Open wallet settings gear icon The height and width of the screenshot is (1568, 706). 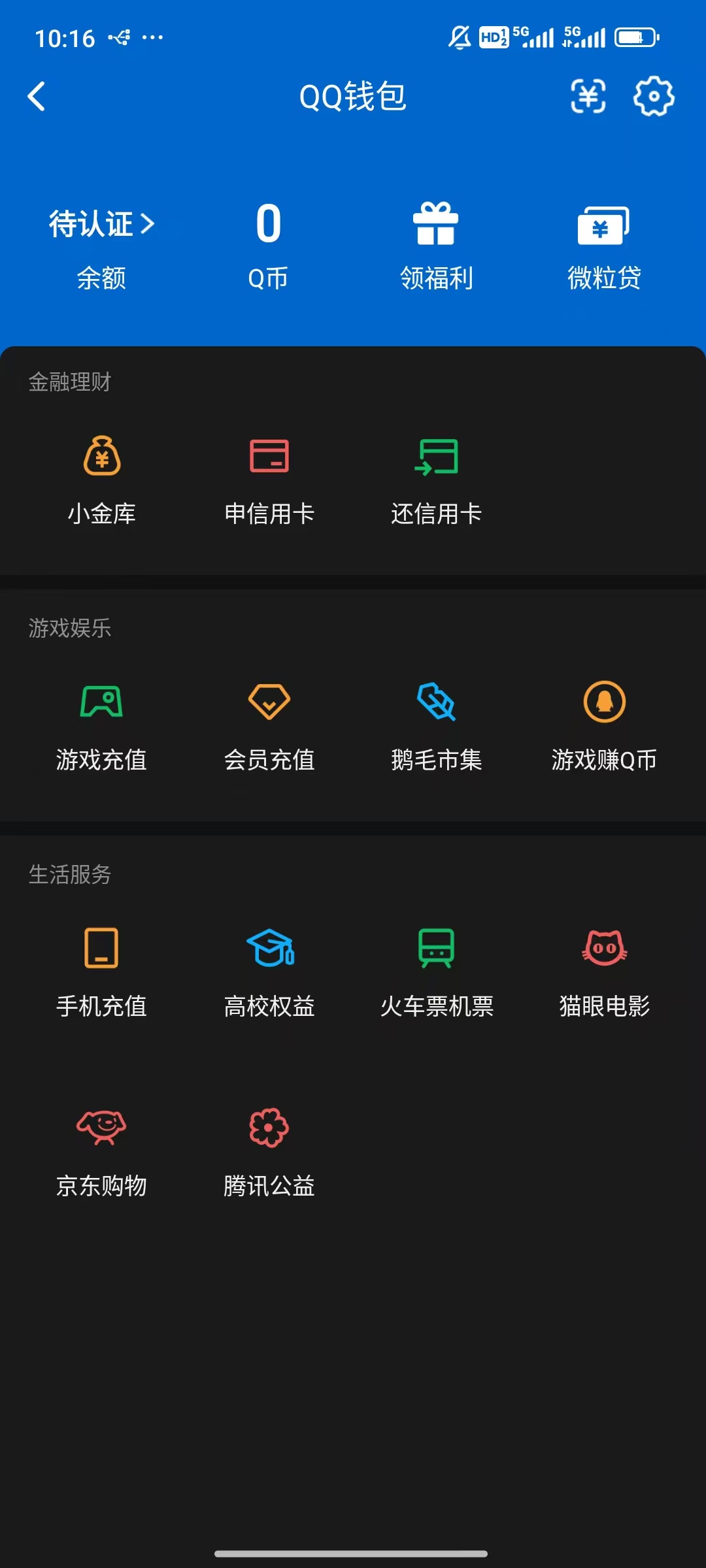click(x=653, y=96)
